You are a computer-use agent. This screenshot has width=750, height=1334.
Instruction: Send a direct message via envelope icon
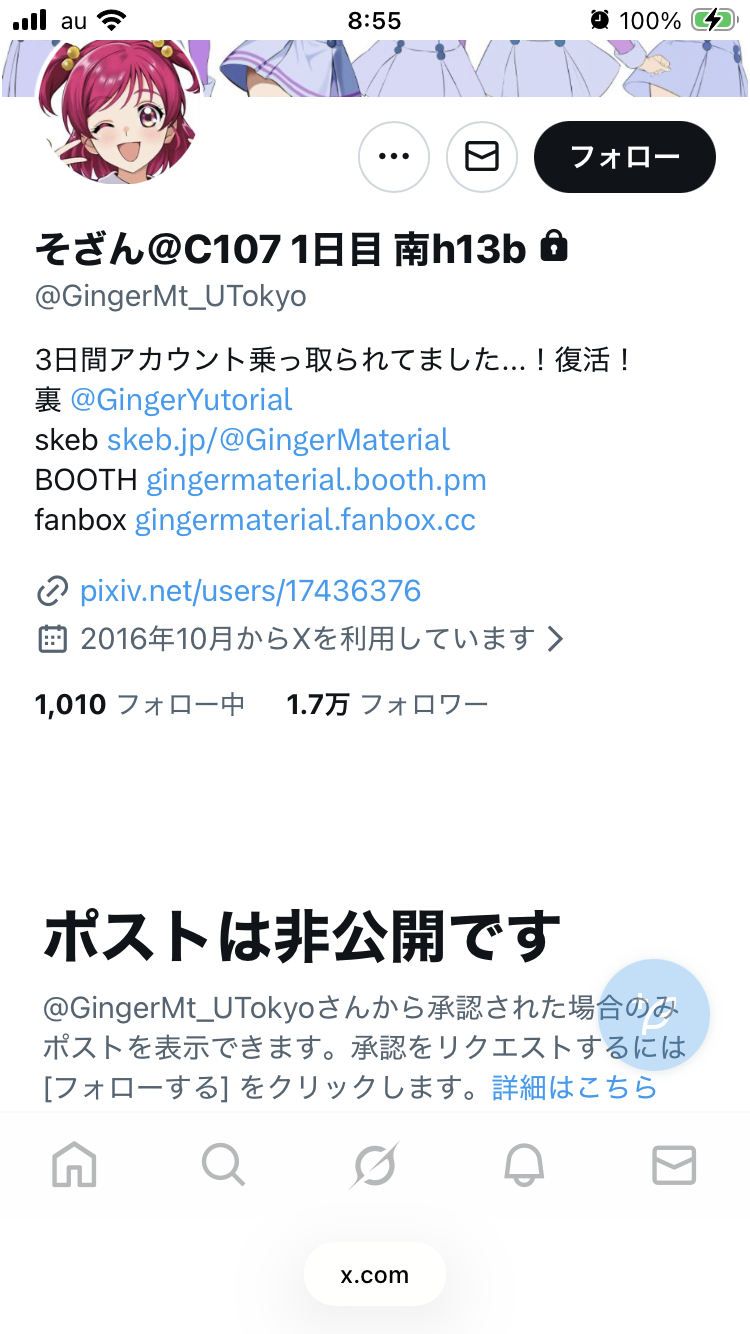482,157
